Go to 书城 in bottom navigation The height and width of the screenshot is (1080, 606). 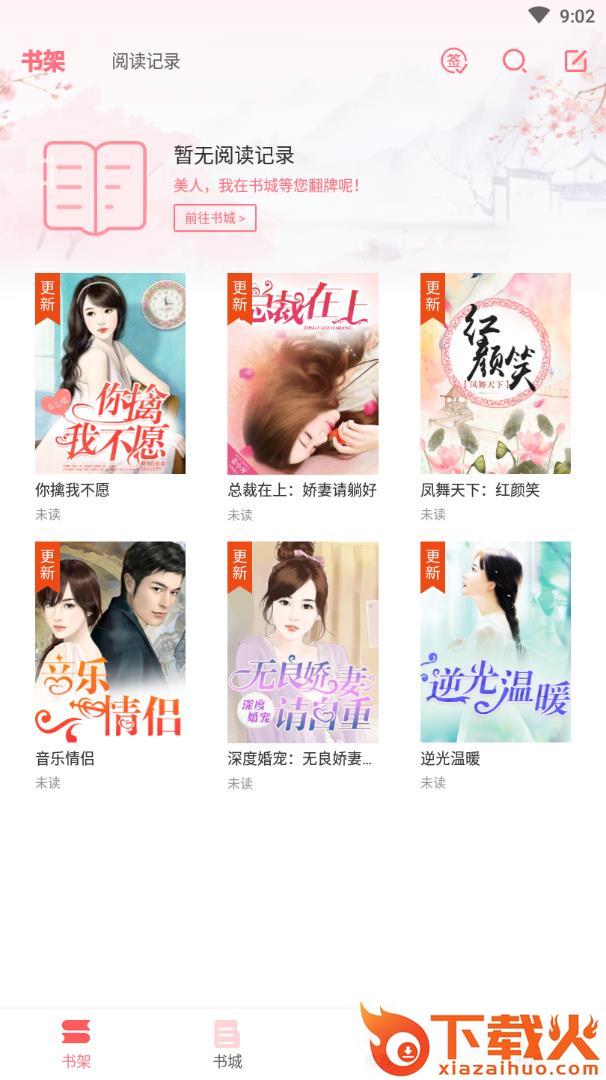227,1043
